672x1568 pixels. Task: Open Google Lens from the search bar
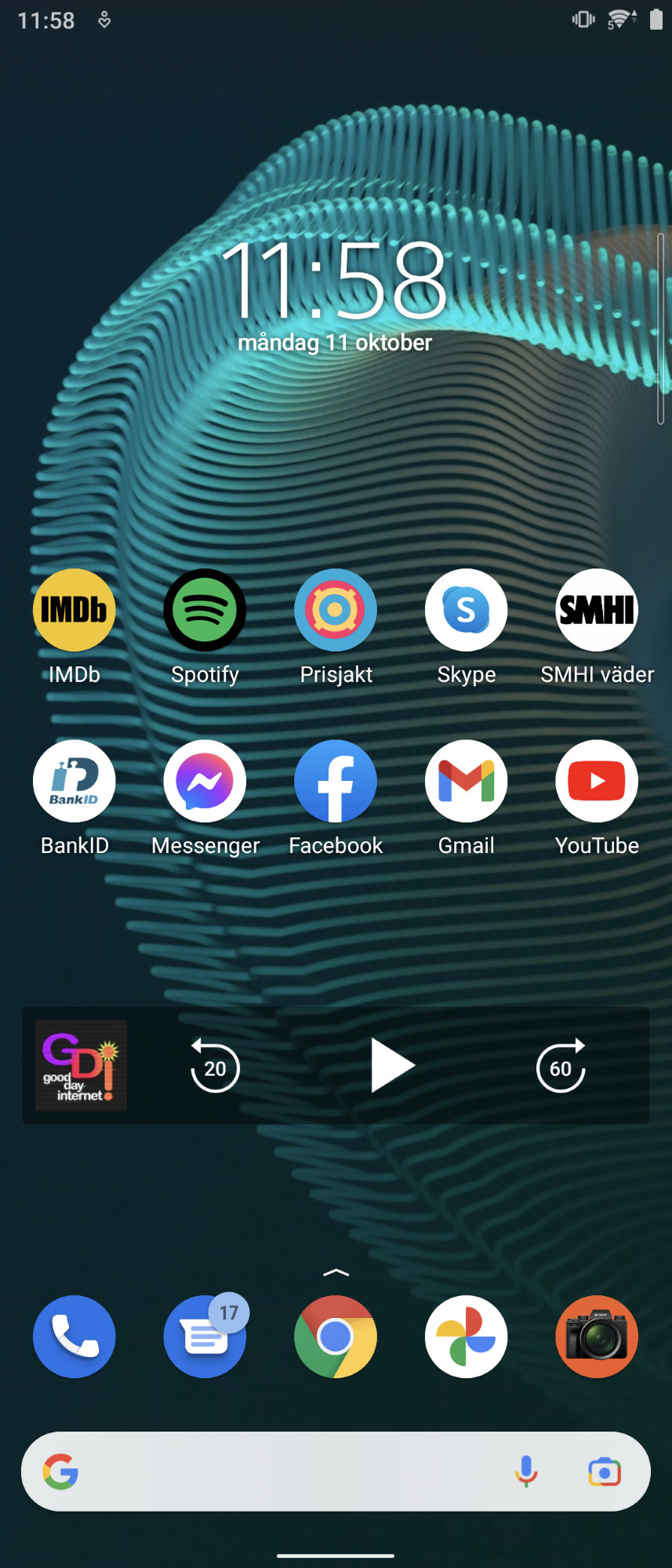605,1472
